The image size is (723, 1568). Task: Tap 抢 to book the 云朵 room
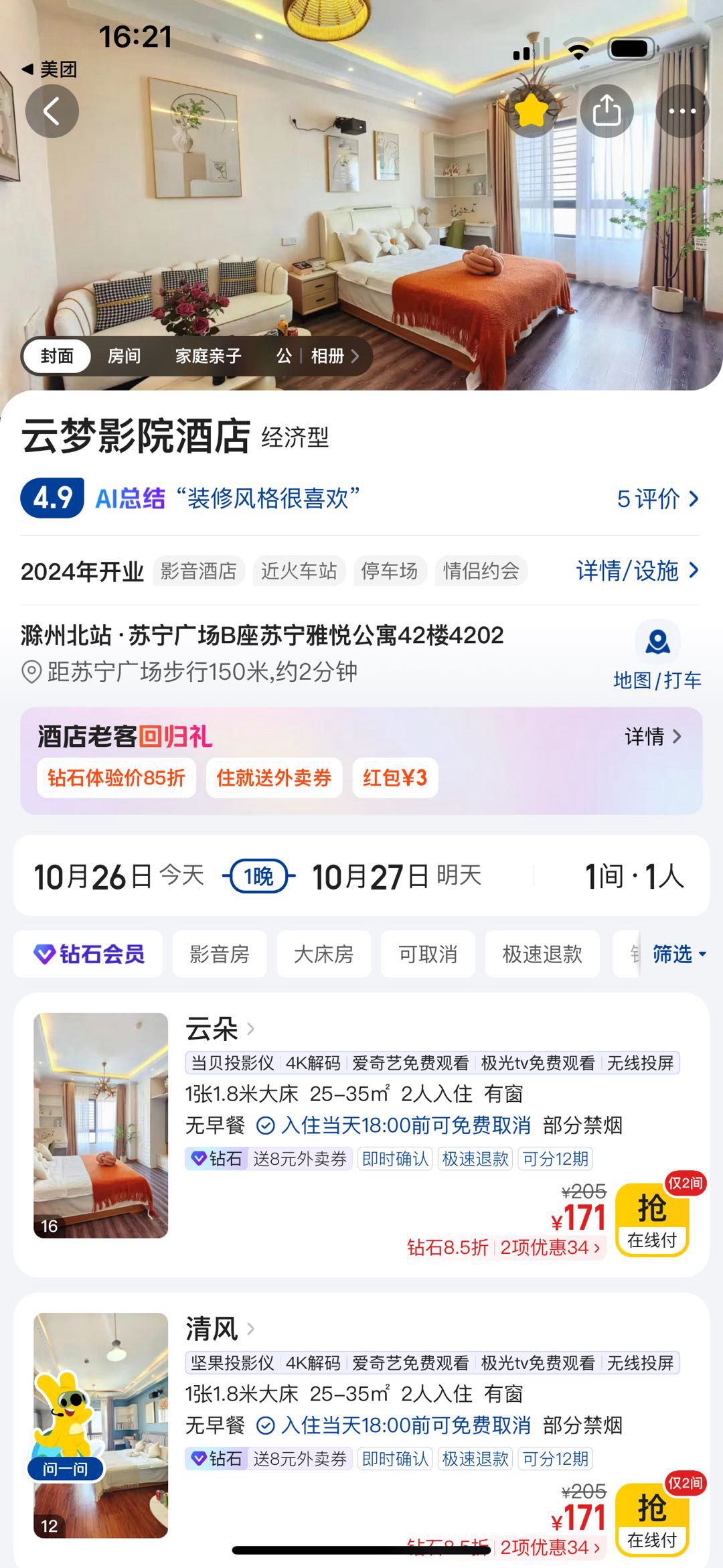tap(651, 1220)
